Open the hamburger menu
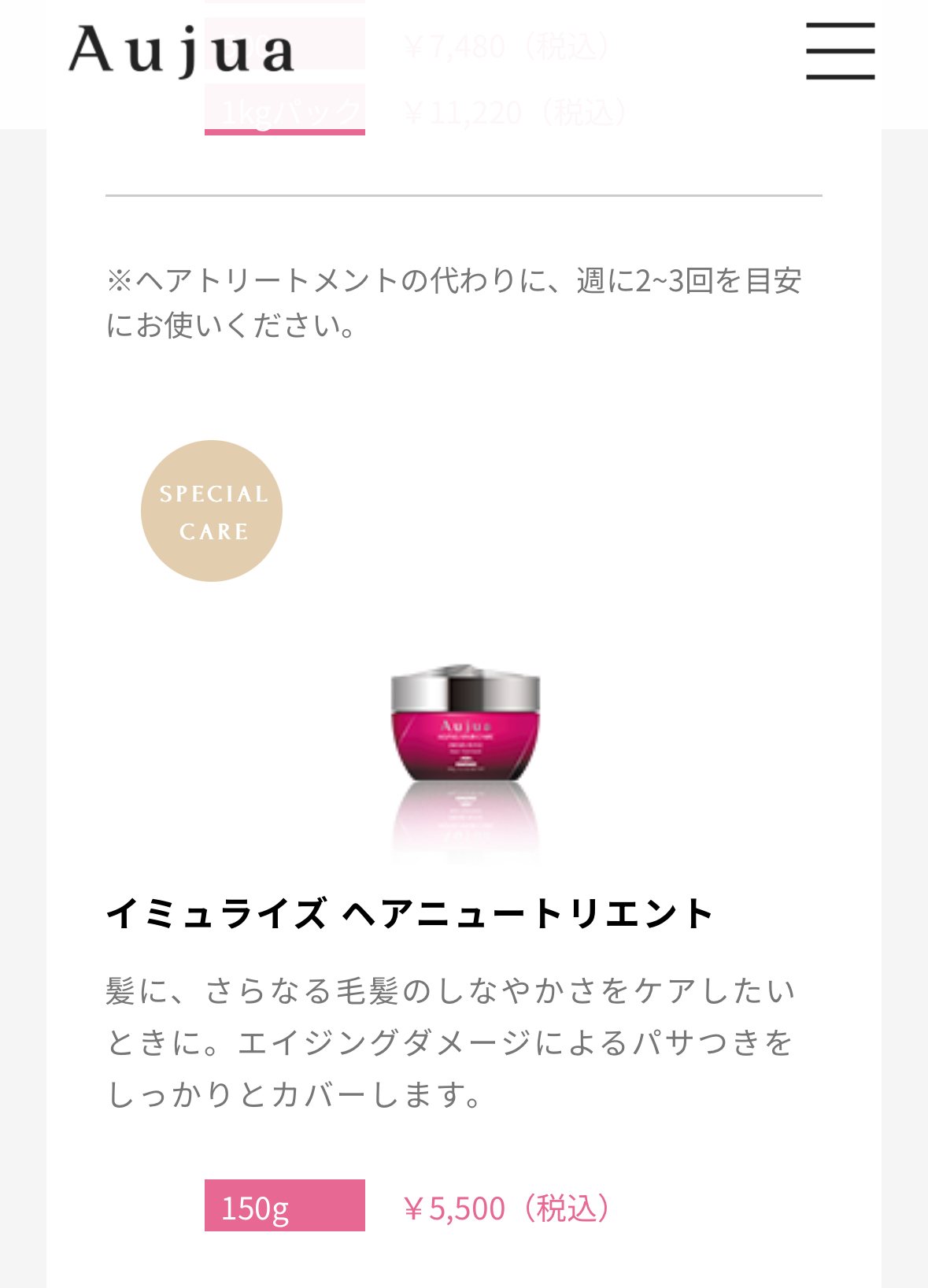This screenshot has height=1288, width=928. 840,51
